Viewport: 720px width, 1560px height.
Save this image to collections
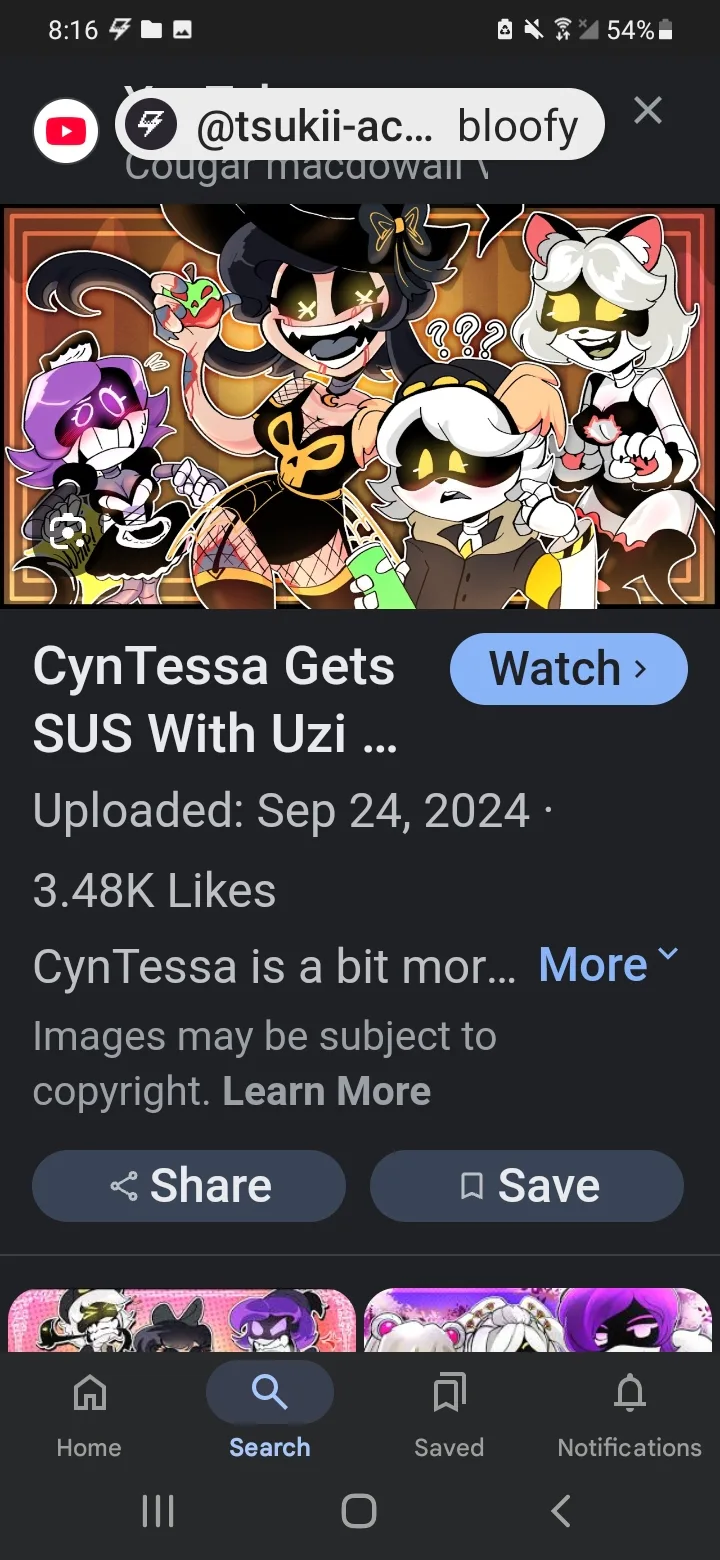[x=527, y=1186]
